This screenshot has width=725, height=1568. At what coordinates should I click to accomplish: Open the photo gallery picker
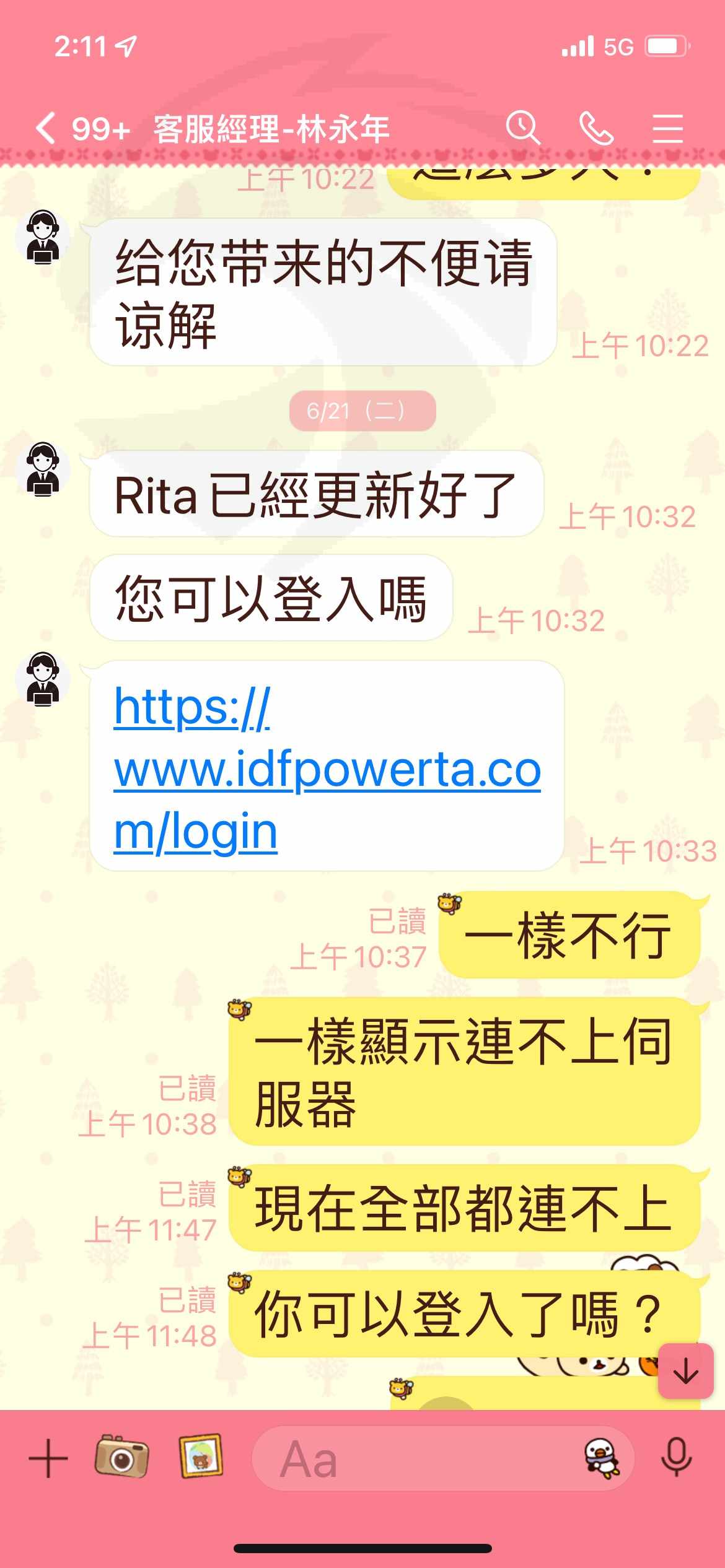(201, 1457)
